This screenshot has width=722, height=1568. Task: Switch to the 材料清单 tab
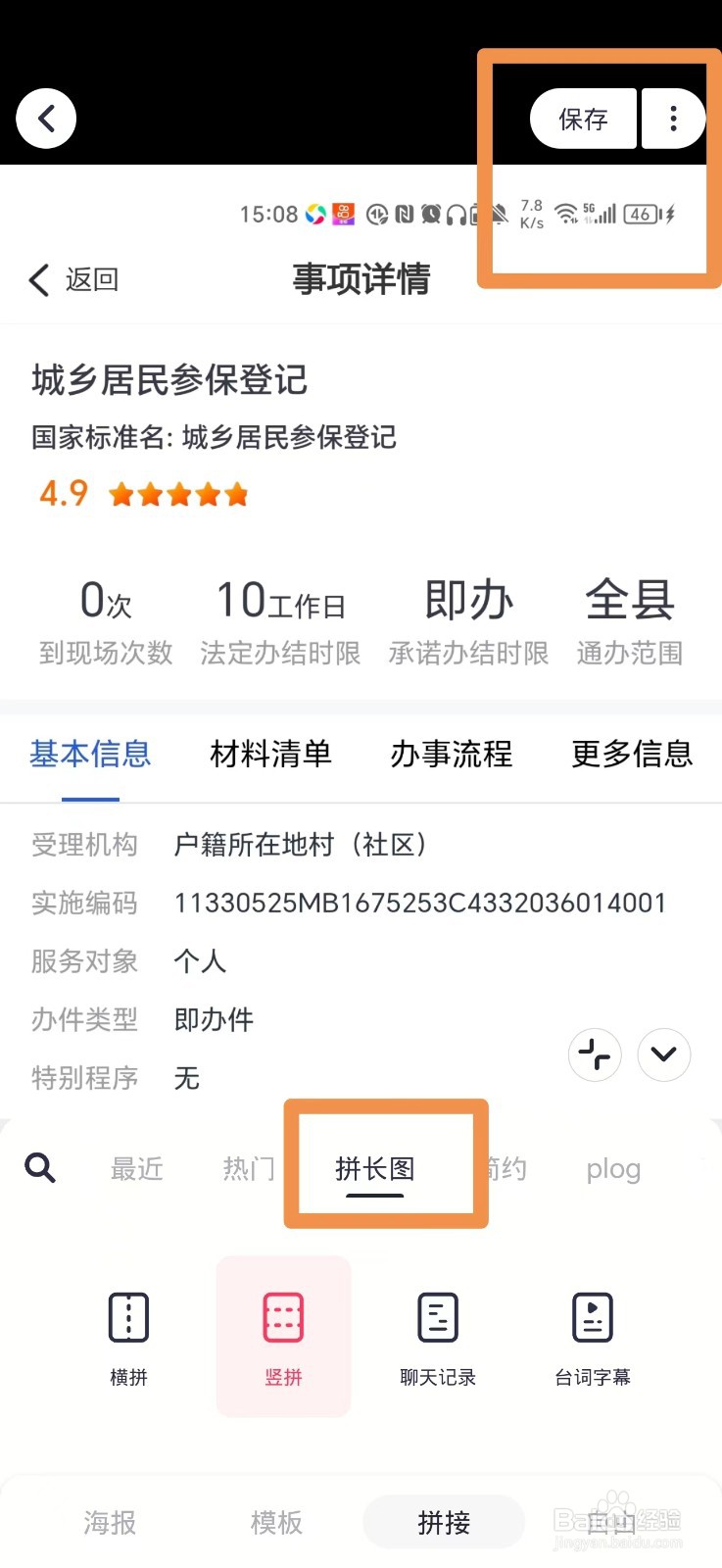click(270, 755)
